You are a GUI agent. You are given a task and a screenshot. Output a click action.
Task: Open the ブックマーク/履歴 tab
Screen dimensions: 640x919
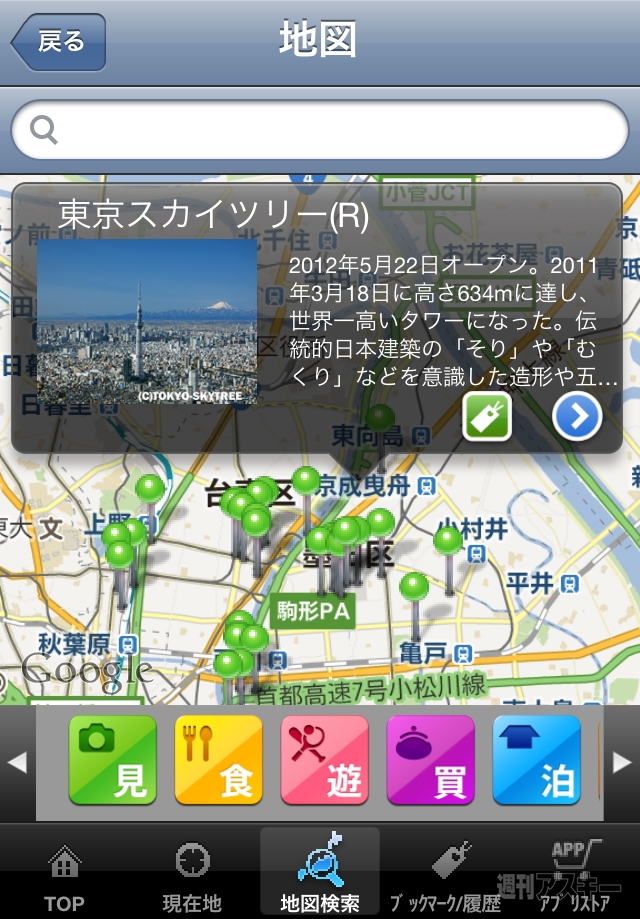pyautogui.click(x=446, y=876)
